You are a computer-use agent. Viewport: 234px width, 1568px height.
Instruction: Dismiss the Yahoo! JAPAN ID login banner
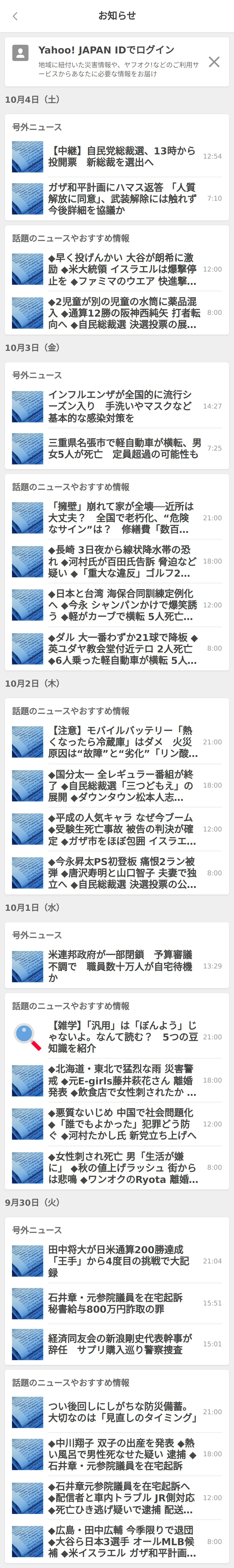coord(214,61)
